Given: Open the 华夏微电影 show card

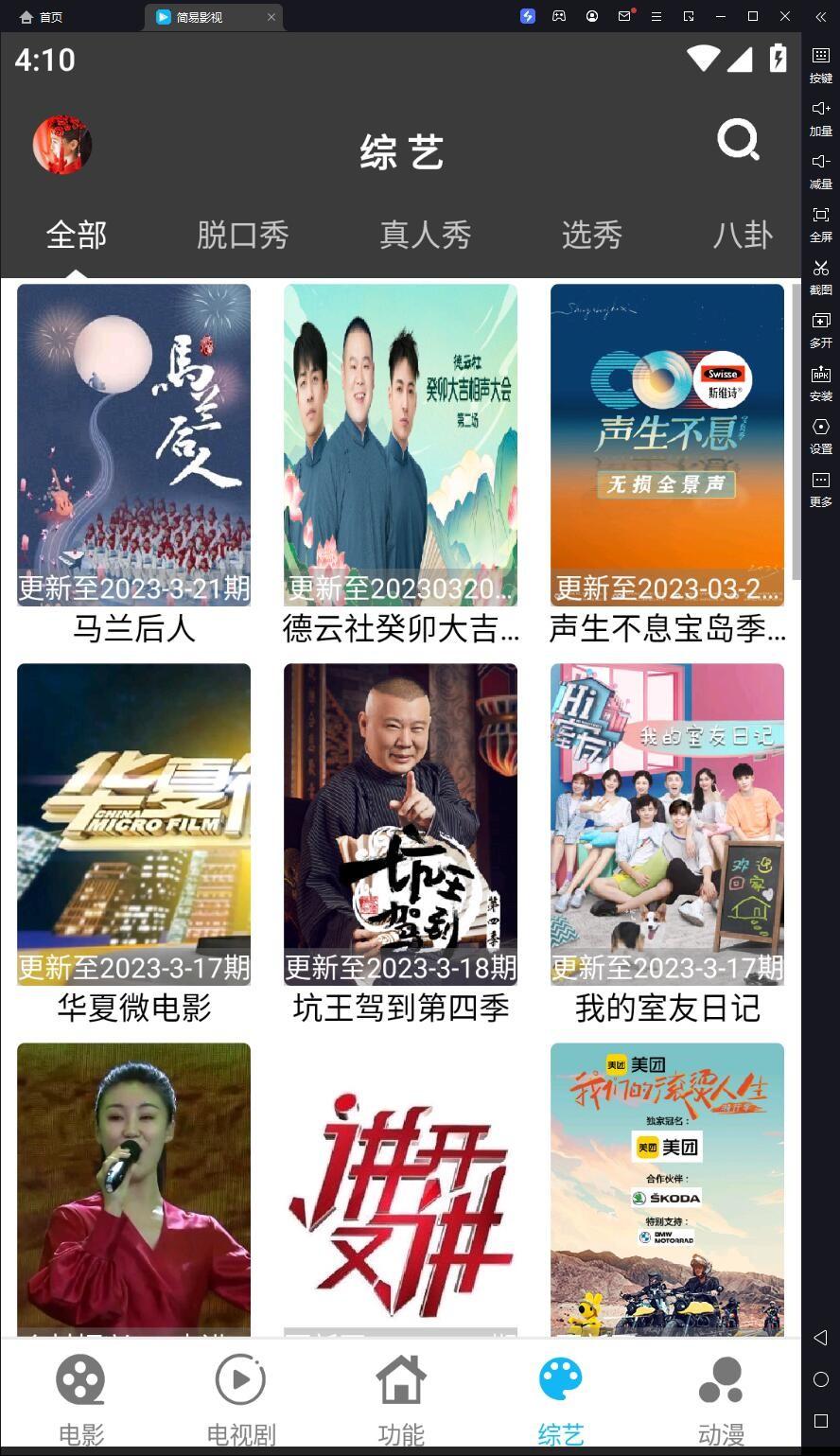Looking at the screenshot, I should (x=134, y=824).
